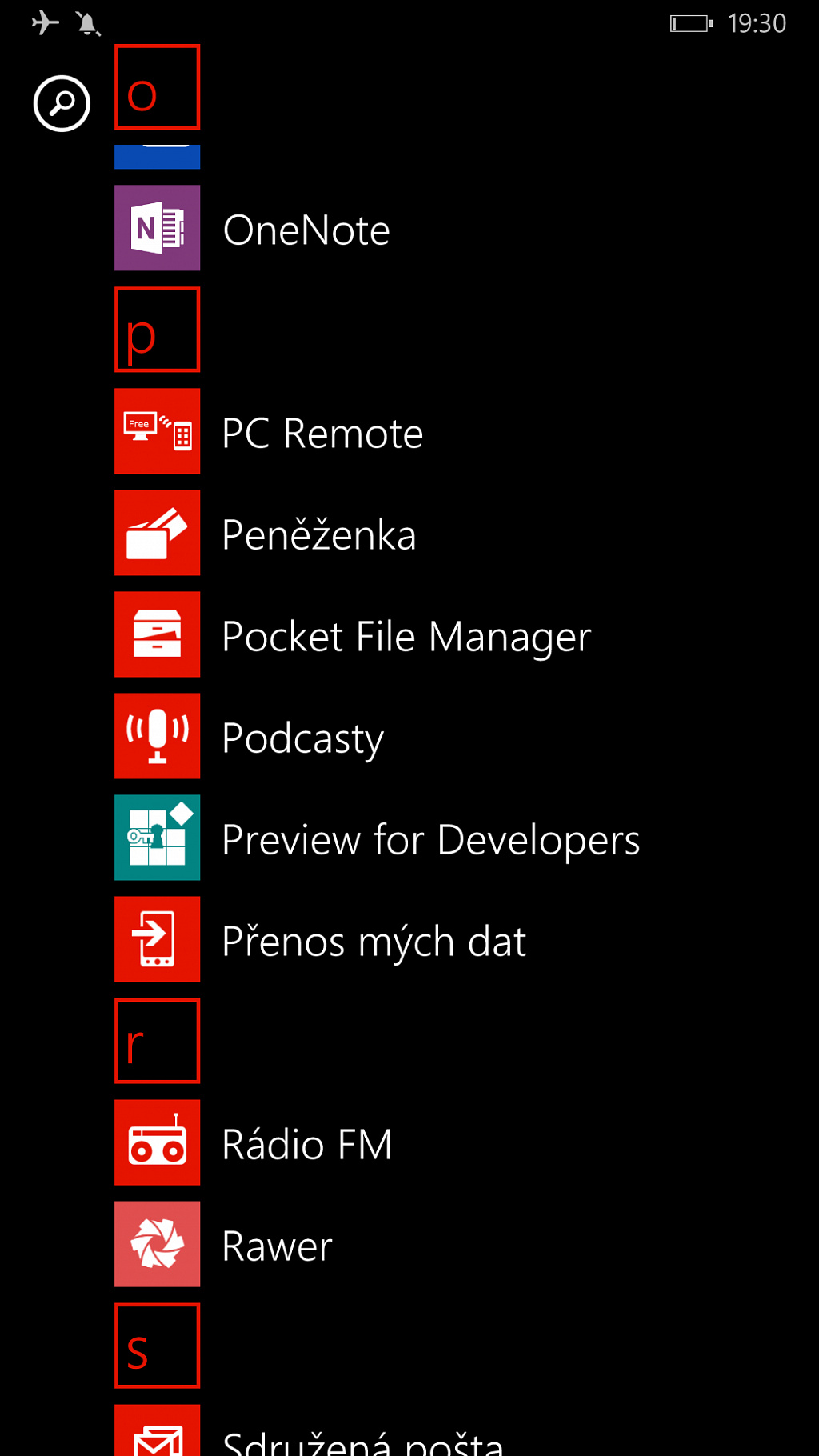The height and width of the screenshot is (1456, 819).
Task: Tap the letter o jump header
Action: (157, 86)
